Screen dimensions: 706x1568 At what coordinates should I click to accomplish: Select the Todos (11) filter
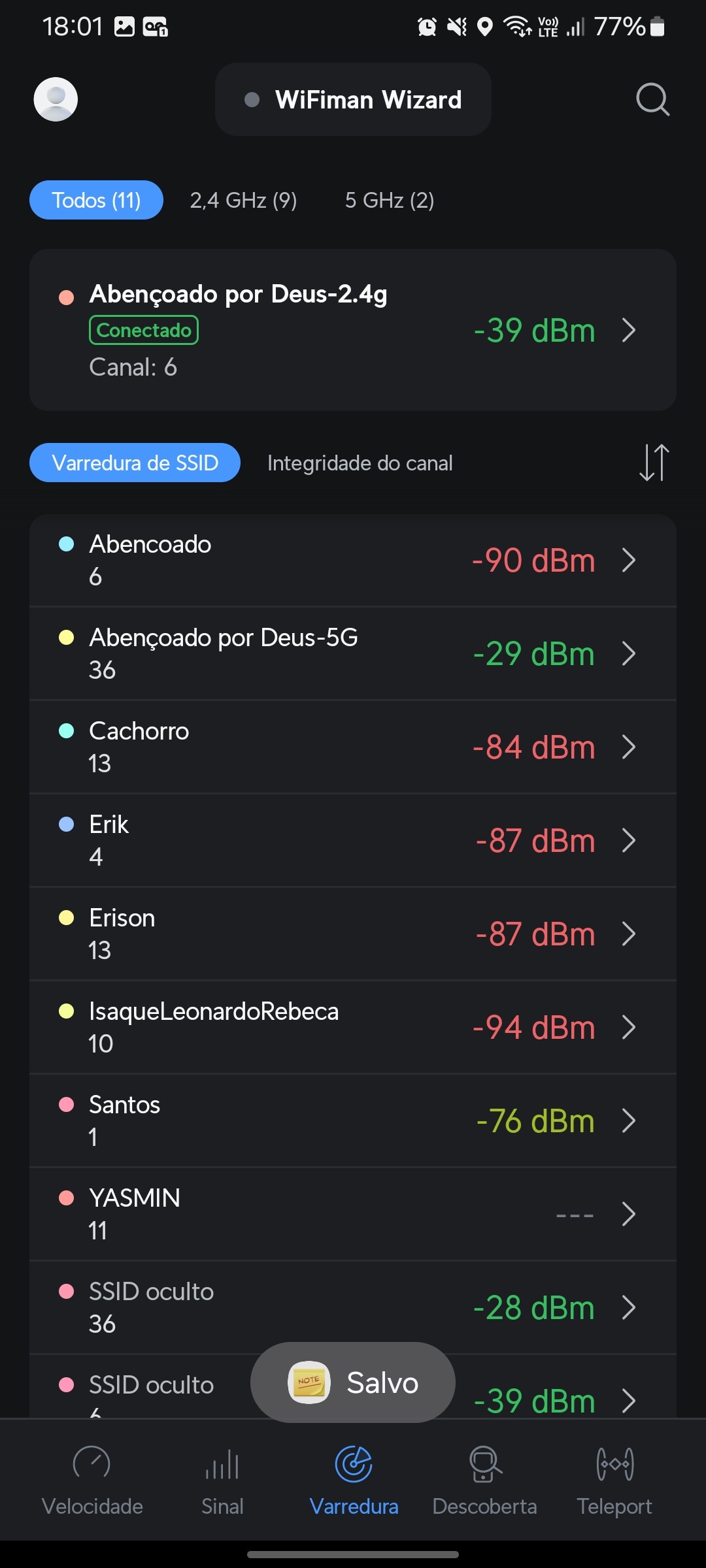96,200
